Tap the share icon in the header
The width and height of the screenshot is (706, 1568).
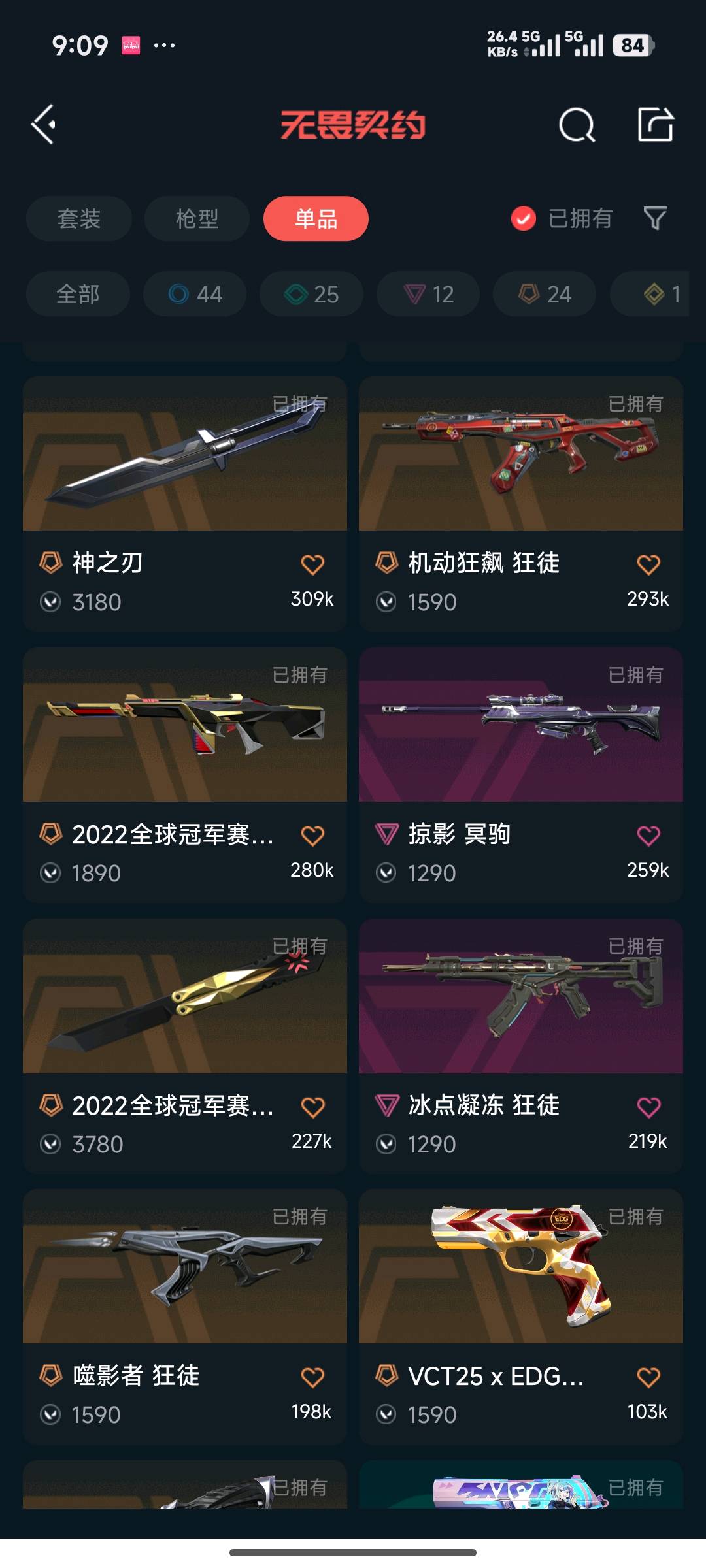655,124
